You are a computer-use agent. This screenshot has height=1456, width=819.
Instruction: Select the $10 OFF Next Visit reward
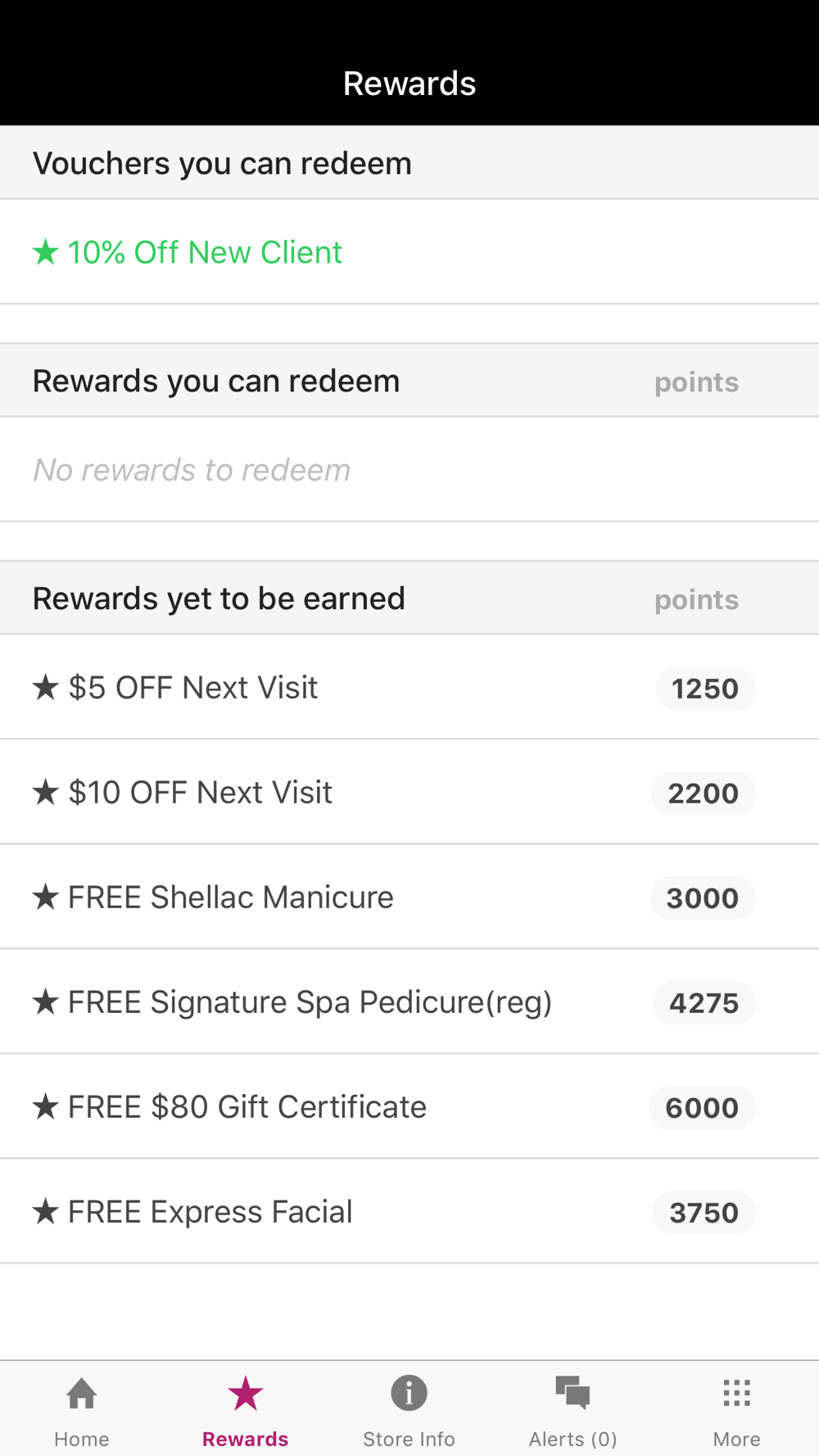pyautogui.click(x=409, y=792)
